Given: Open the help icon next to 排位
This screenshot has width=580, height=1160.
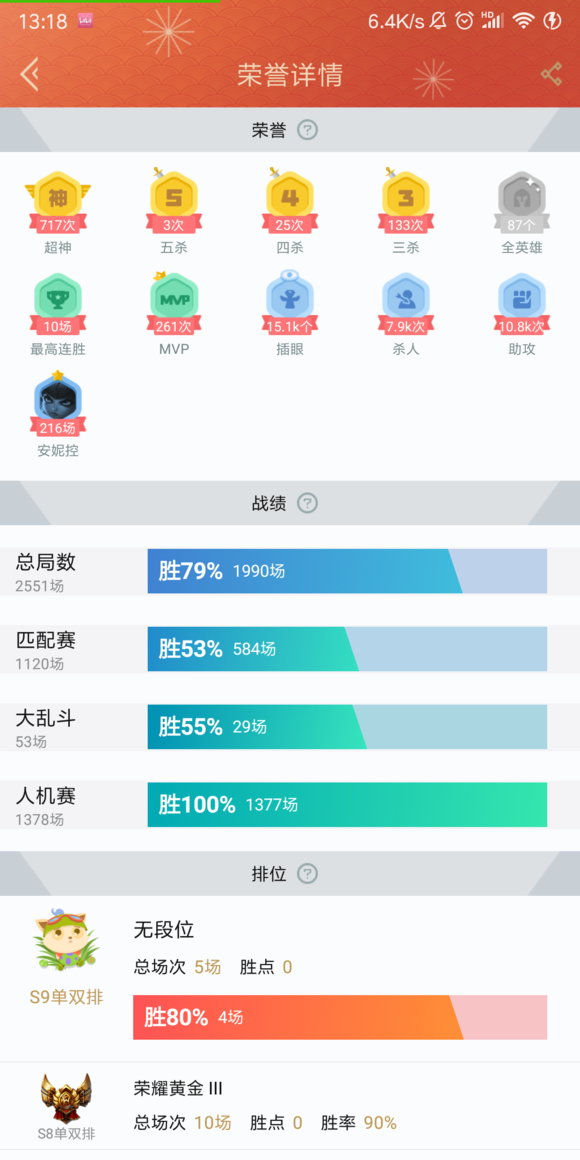Looking at the screenshot, I should [307, 874].
